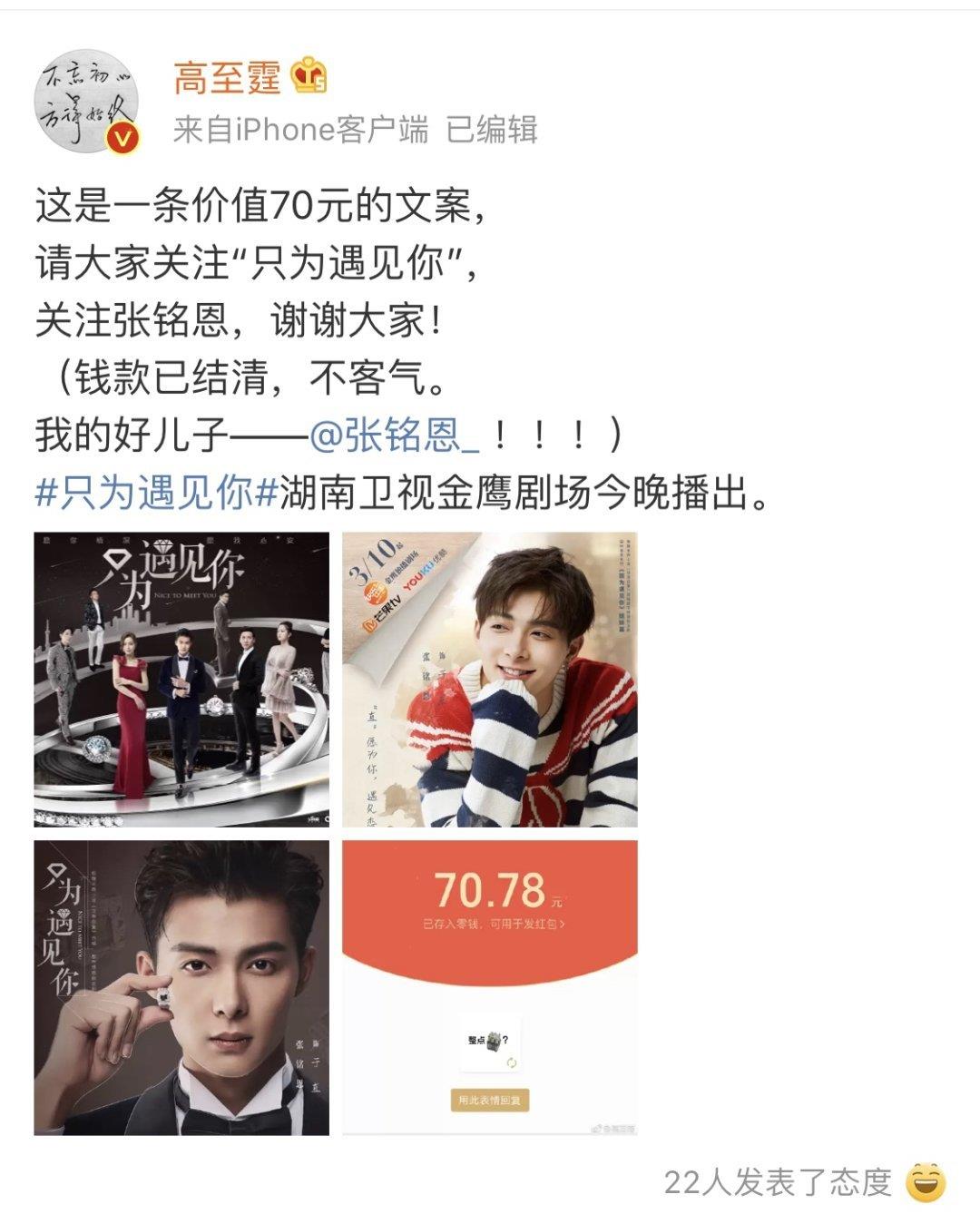Tap the username 高至霆
This screenshot has width=980, height=1214.
tap(227, 78)
